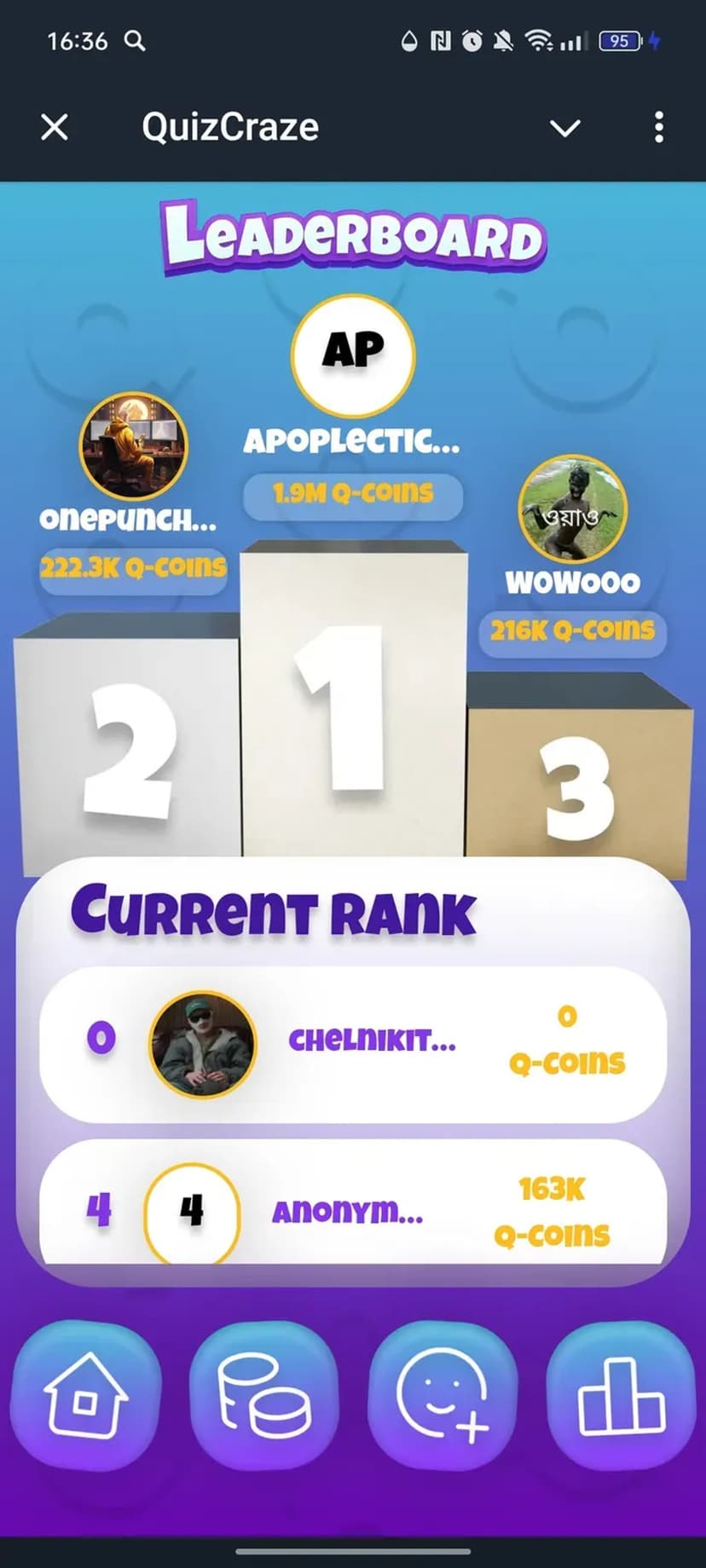Expand the QuizCraze dropdown chevron
This screenshot has height=1568, width=706.
[x=564, y=128]
